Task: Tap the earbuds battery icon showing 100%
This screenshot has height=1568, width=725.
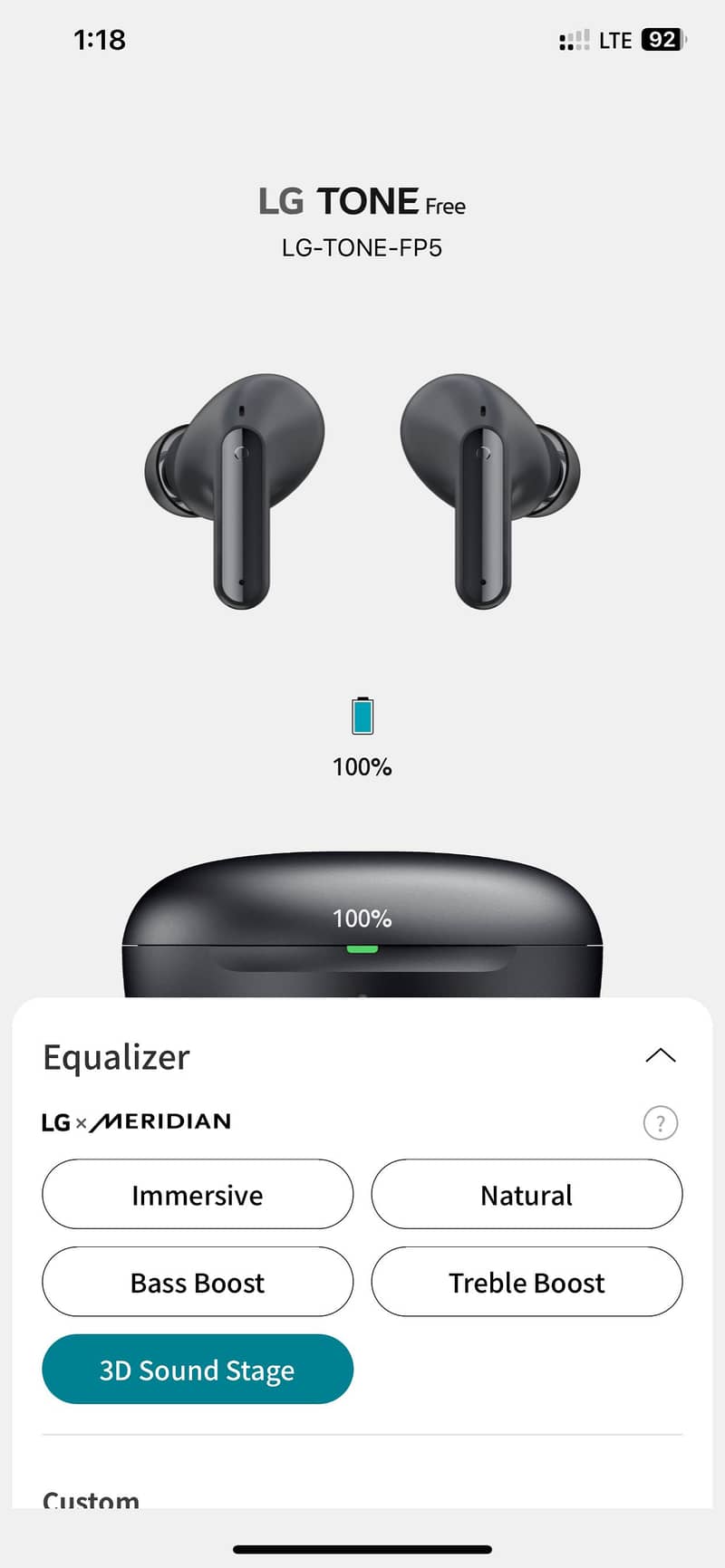Action: click(362, 716)
